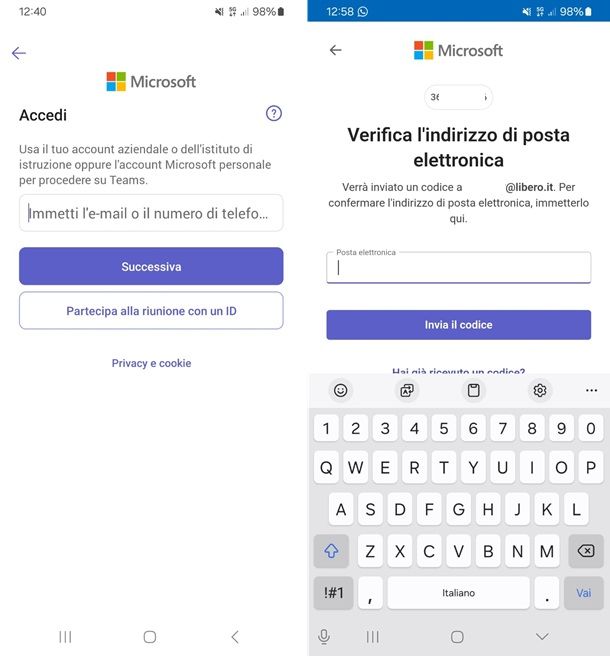Tap the backspace key
This screenshot has width=610, height=656.
pos(585,551)
